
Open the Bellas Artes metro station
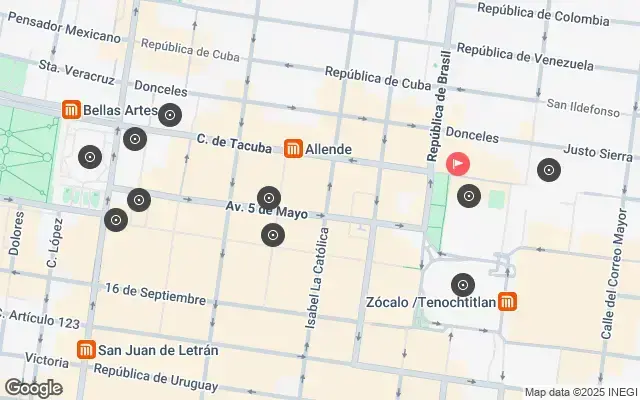click(71, 110)
